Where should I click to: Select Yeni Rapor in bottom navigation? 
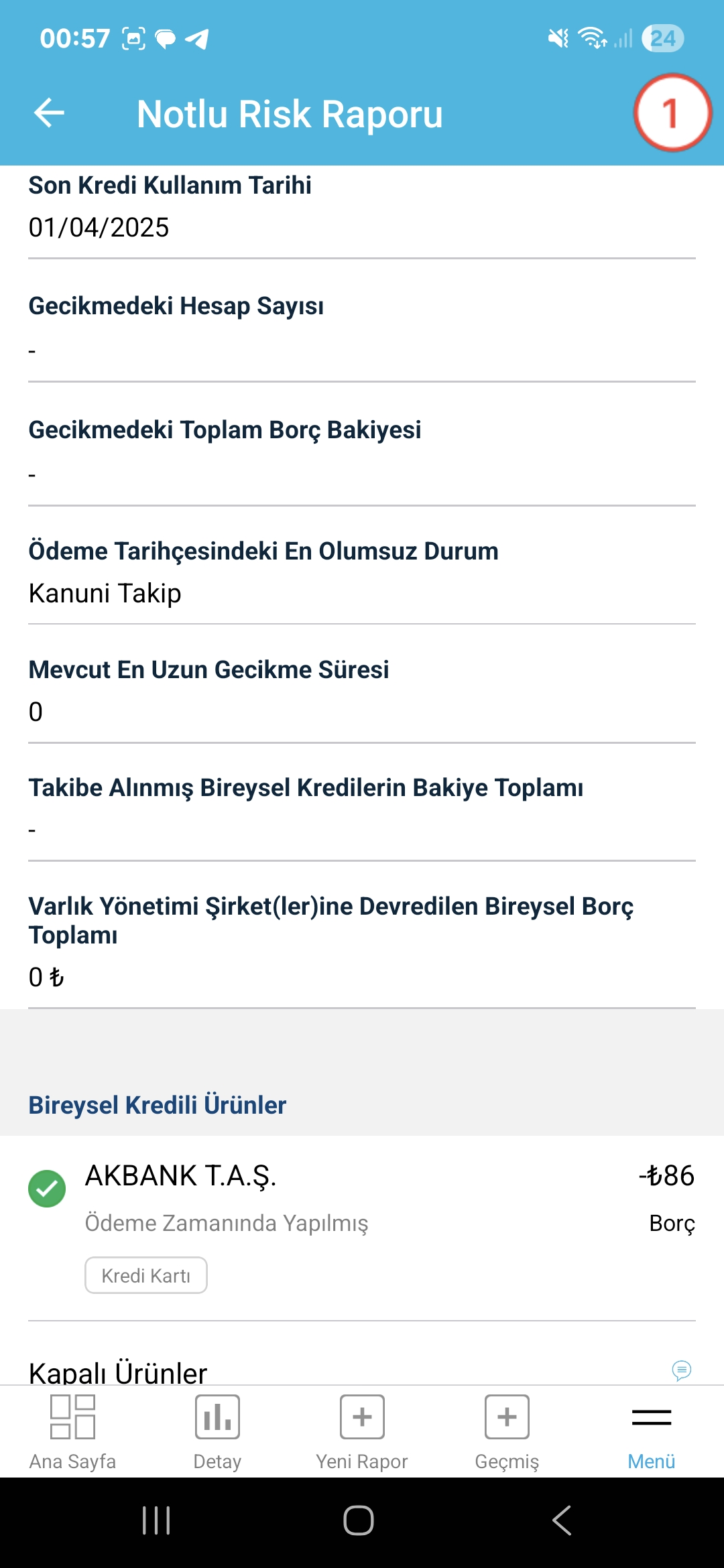(362, 1432)
